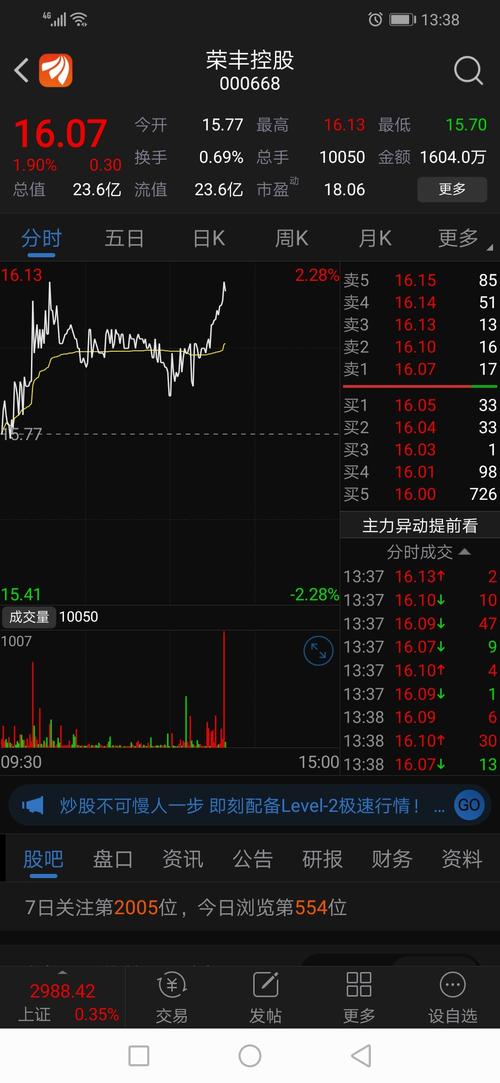Expand the chart to fullscreen
The height and width of the screenshot is (1083, 500).
coord(318,651)
